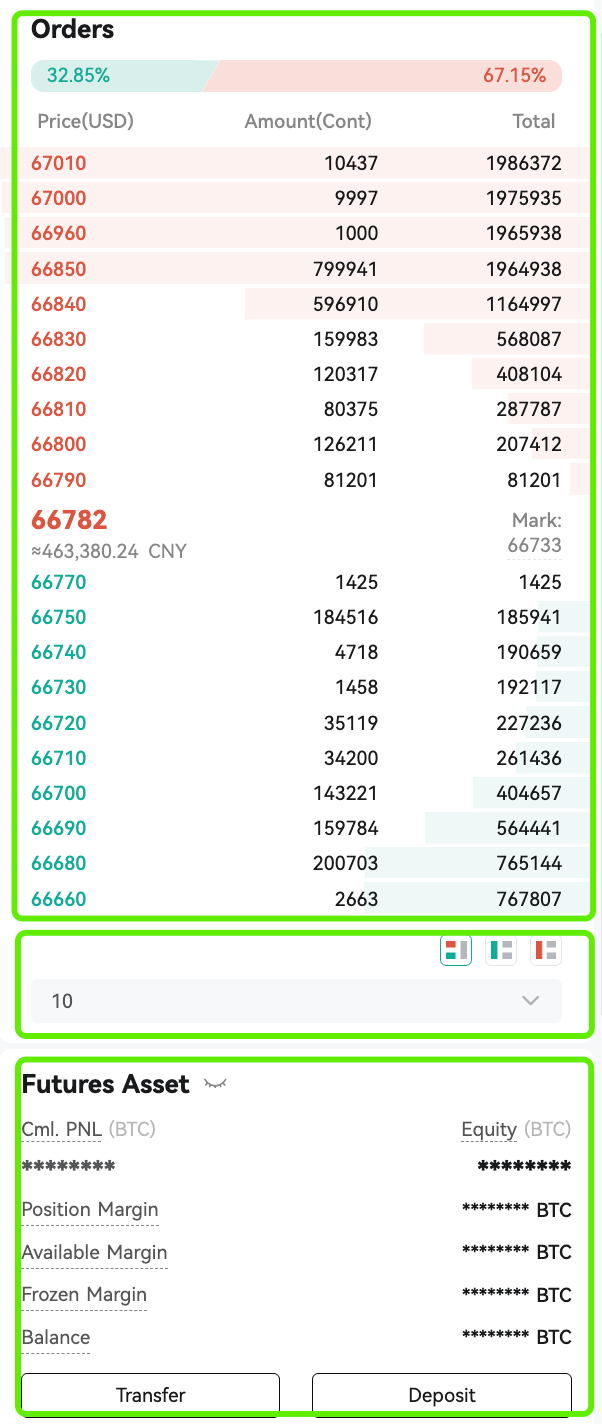Open the Position Margin explanation

(x=90, y=1210)
